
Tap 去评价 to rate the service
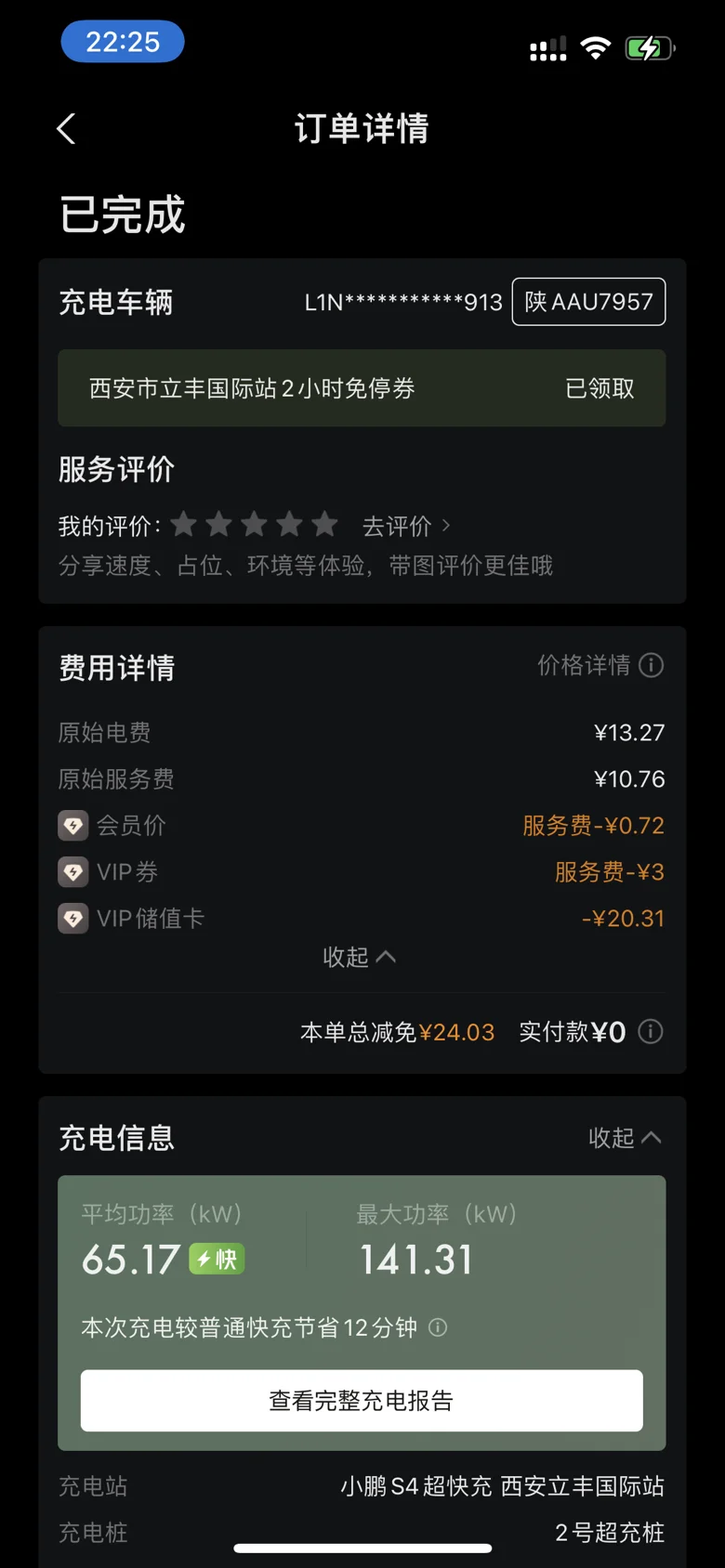(407, 526)
